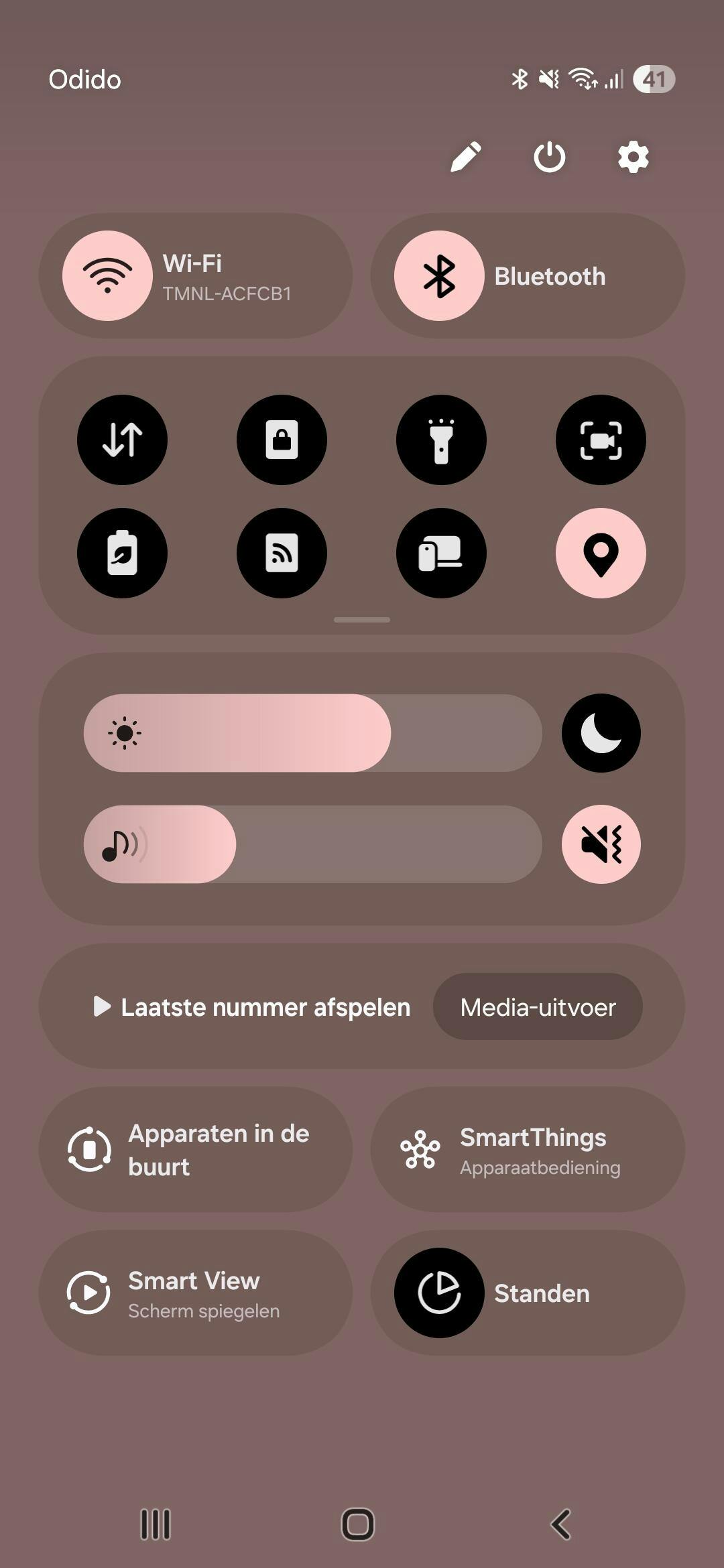Toggle the mobile hotspot tile
This screenshot has width=724, height=1568.
click(x=282, y=553)
